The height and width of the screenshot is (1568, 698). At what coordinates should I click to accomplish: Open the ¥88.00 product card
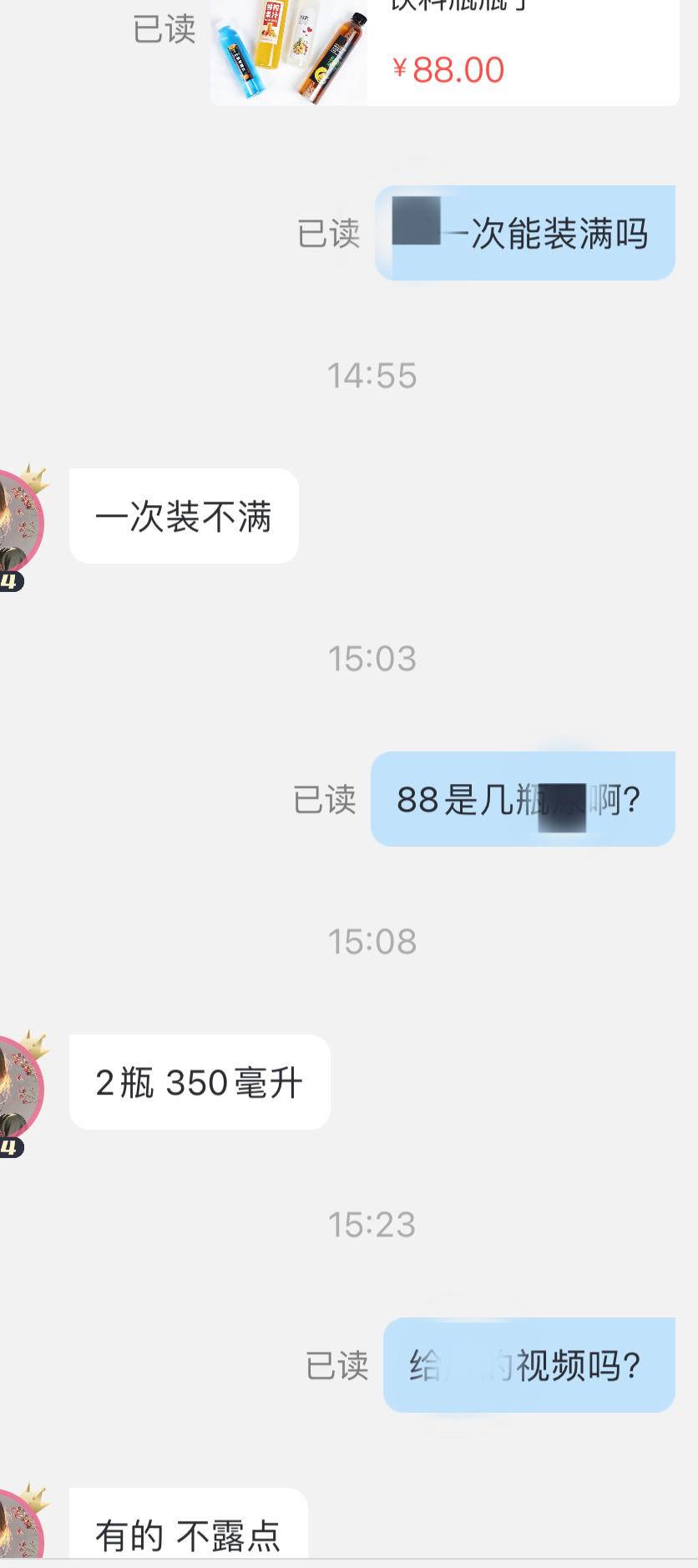point(444,52)
